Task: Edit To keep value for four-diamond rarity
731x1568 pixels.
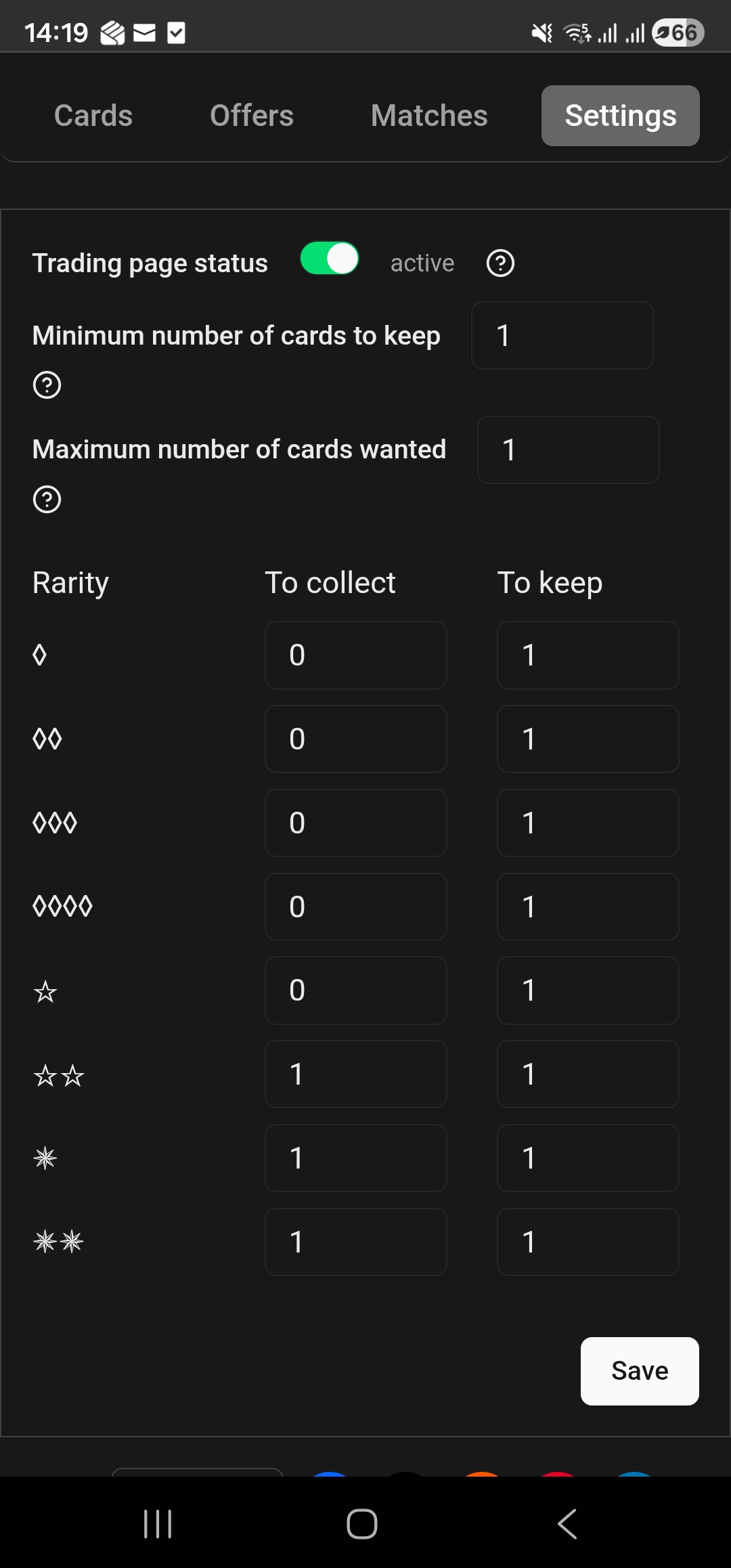Action: point(588,907)
